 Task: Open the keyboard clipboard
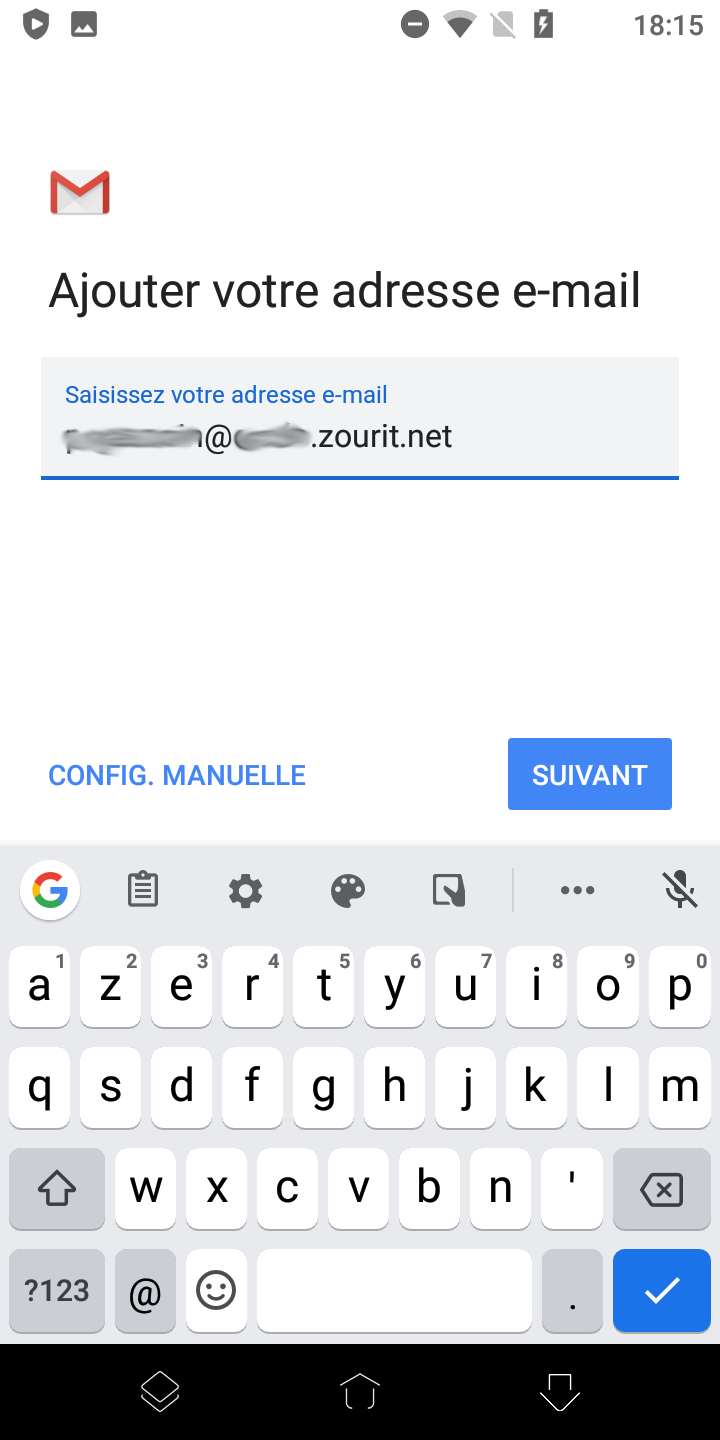point(143,889)
